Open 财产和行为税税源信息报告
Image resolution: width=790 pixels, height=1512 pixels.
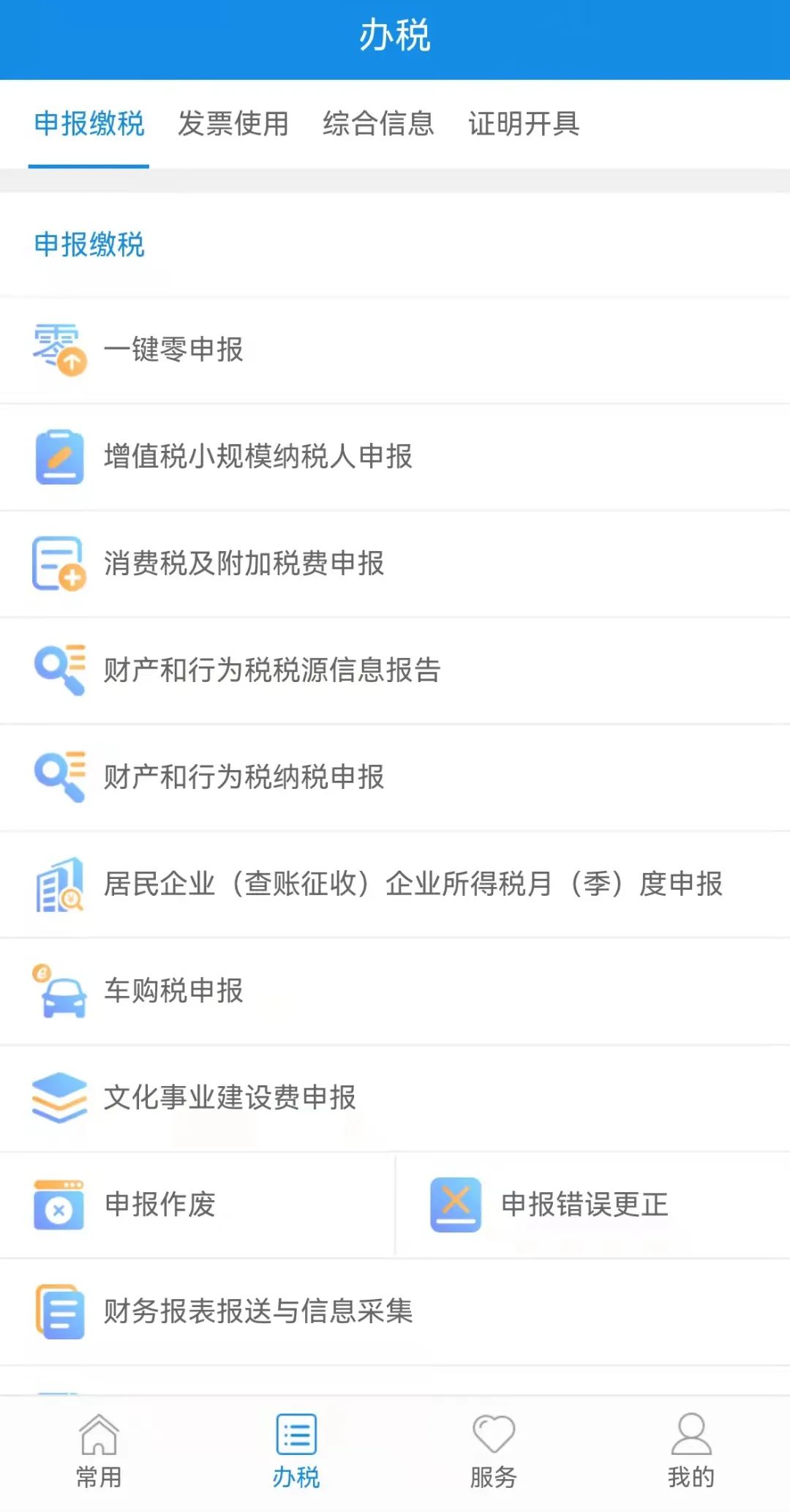tap(395, 670)
